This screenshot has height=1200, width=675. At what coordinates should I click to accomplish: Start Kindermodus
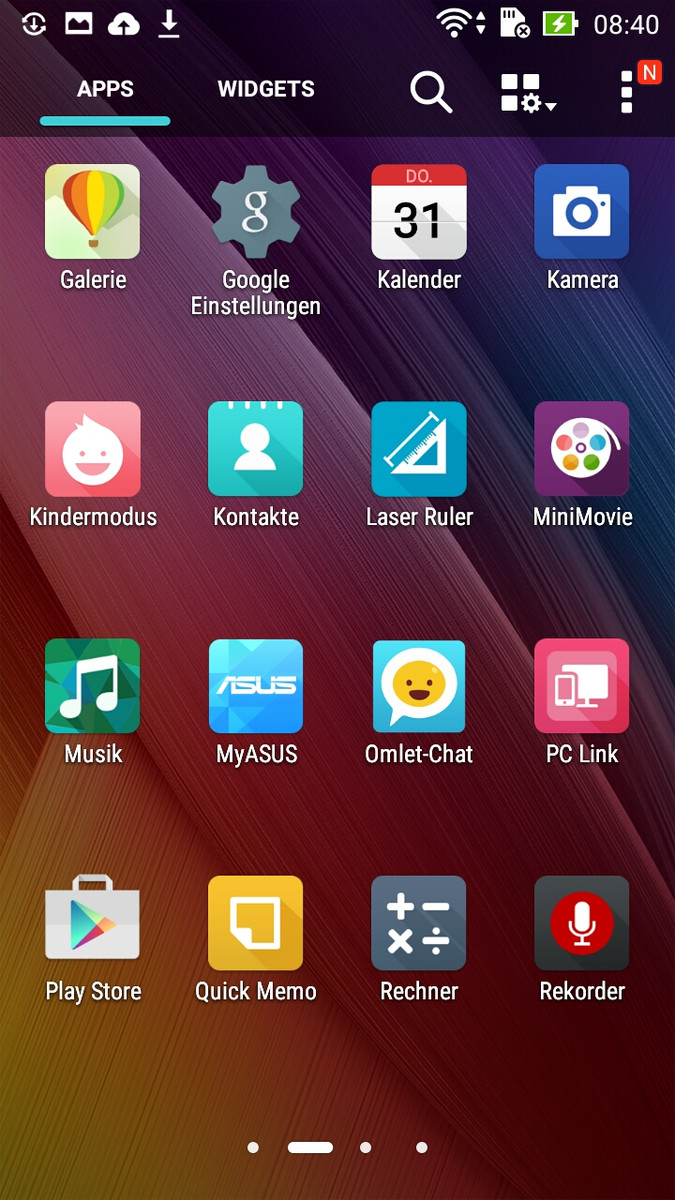[x=93, y=449]
